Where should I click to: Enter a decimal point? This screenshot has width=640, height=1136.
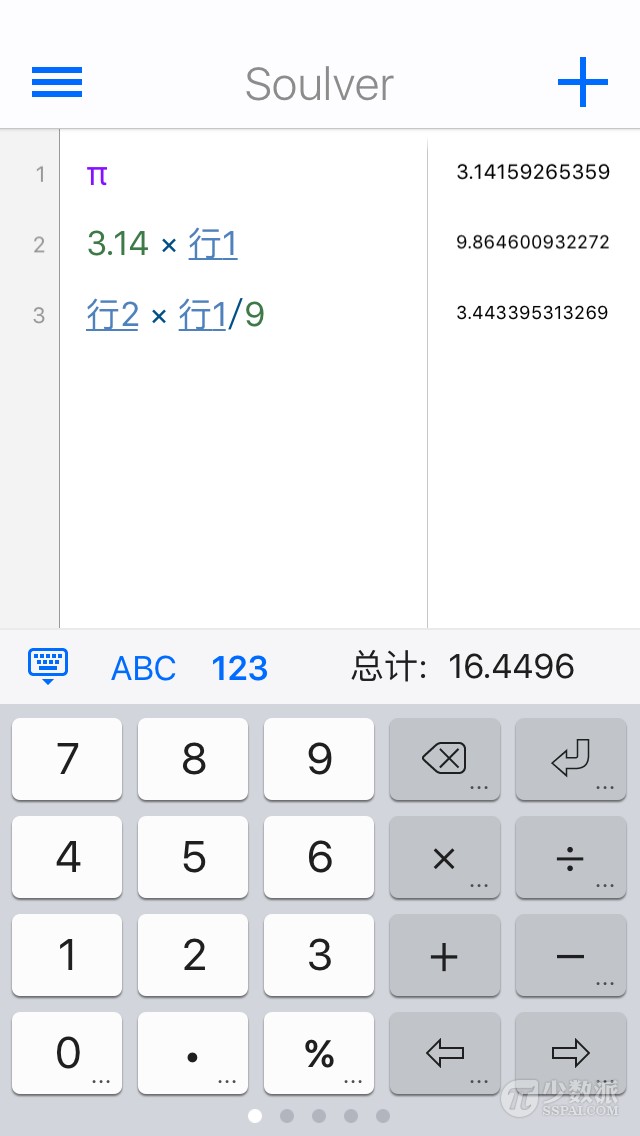click(193, 1052)
